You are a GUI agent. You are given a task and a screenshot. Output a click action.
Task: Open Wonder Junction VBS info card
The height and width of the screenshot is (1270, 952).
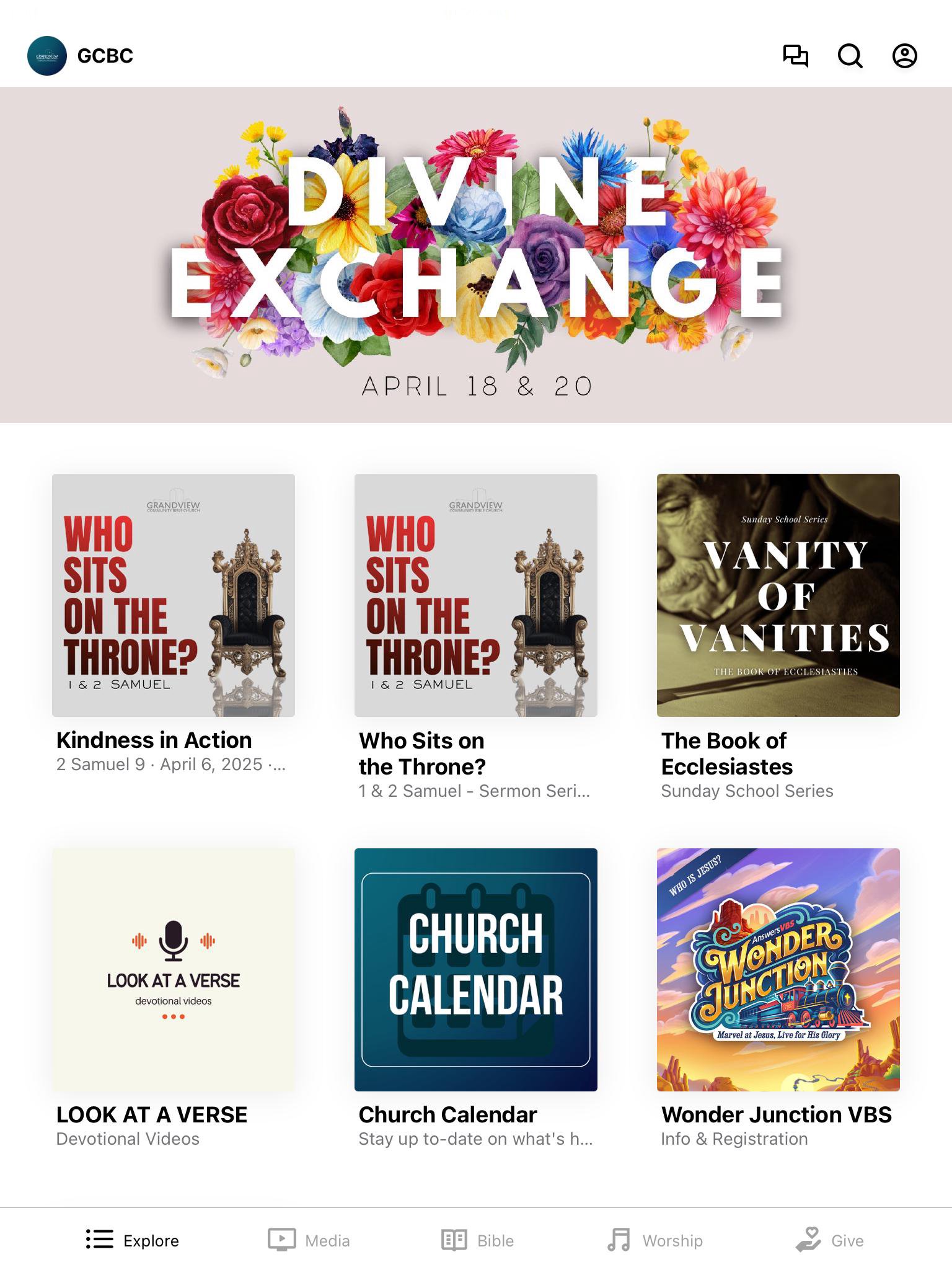coord(778,970)
